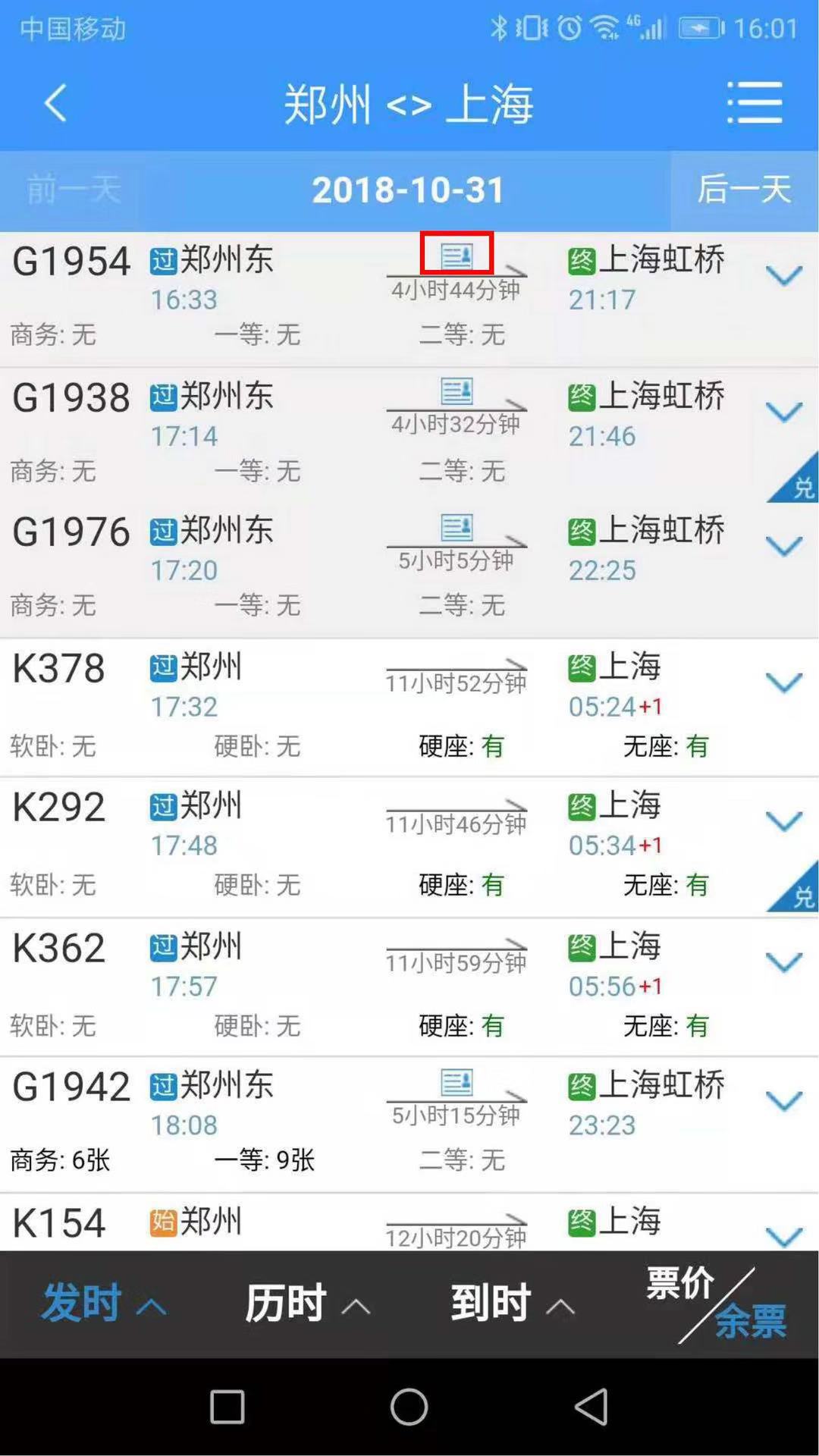The image size is (819, 1456).
Task: Tap the ID card icon on G1954
Action: tap(457, 254)
